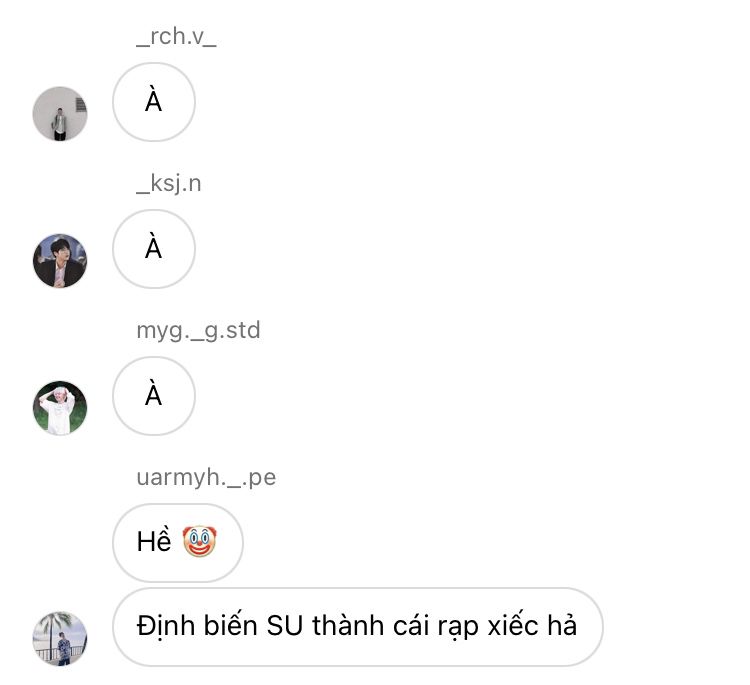The image size is (750, 685).
Task: View myg._g.std's profile photo
Action: 60,408
